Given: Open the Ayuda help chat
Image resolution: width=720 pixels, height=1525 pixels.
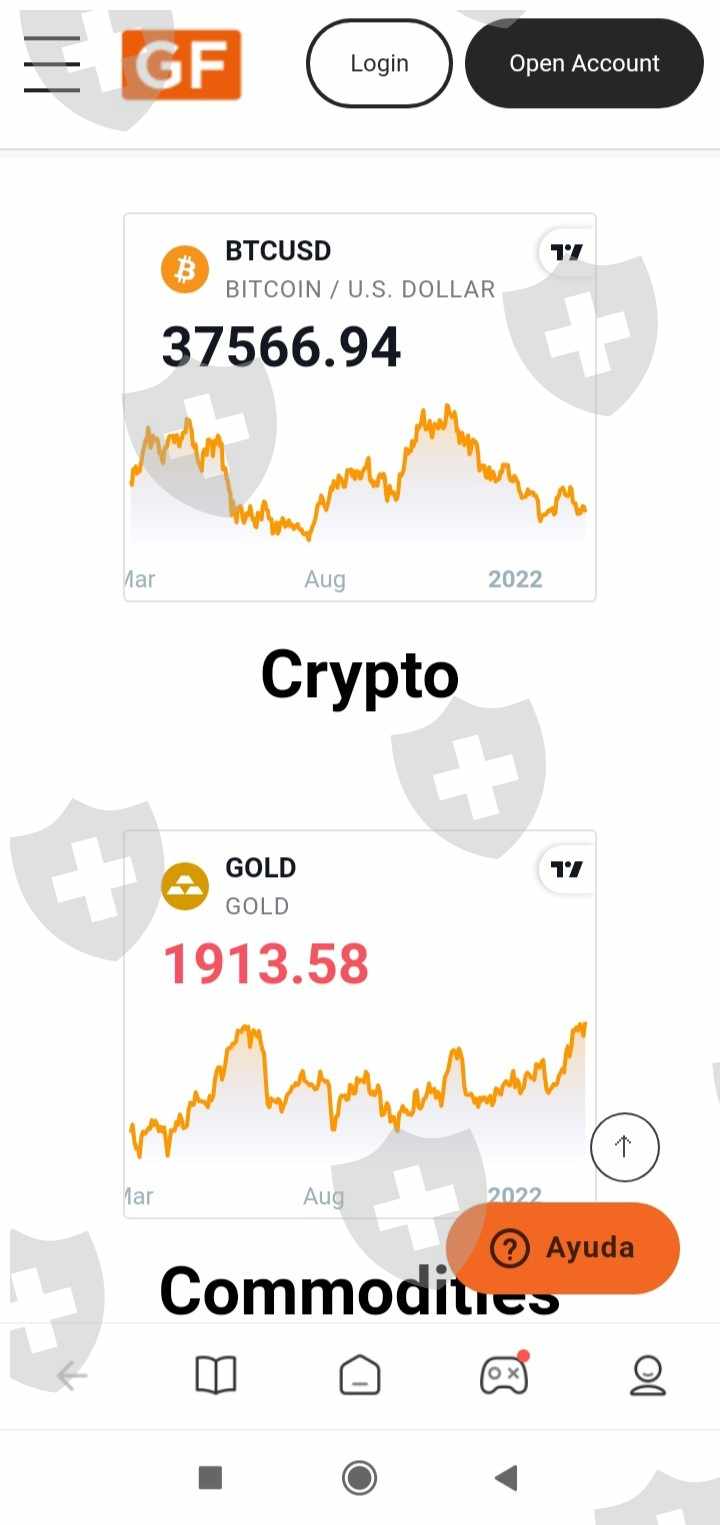Looking at the screenshot, I should click(564, 1248).
